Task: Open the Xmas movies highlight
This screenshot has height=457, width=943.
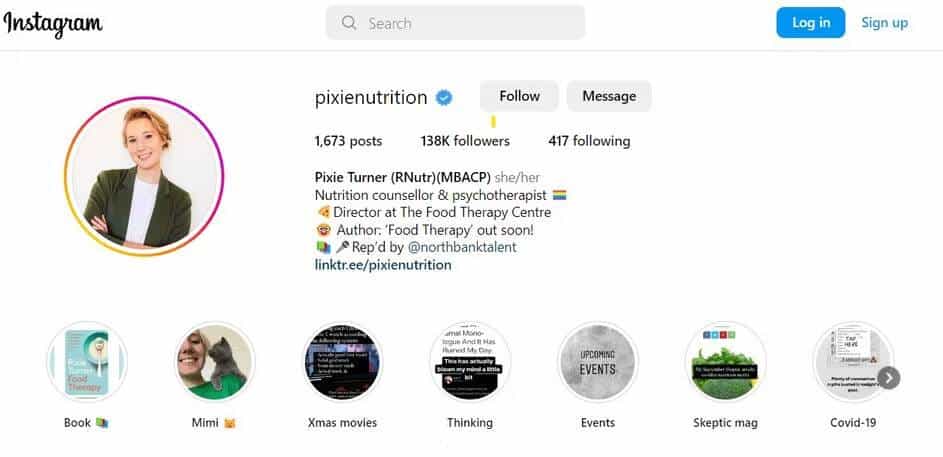Action: (342, 361)
